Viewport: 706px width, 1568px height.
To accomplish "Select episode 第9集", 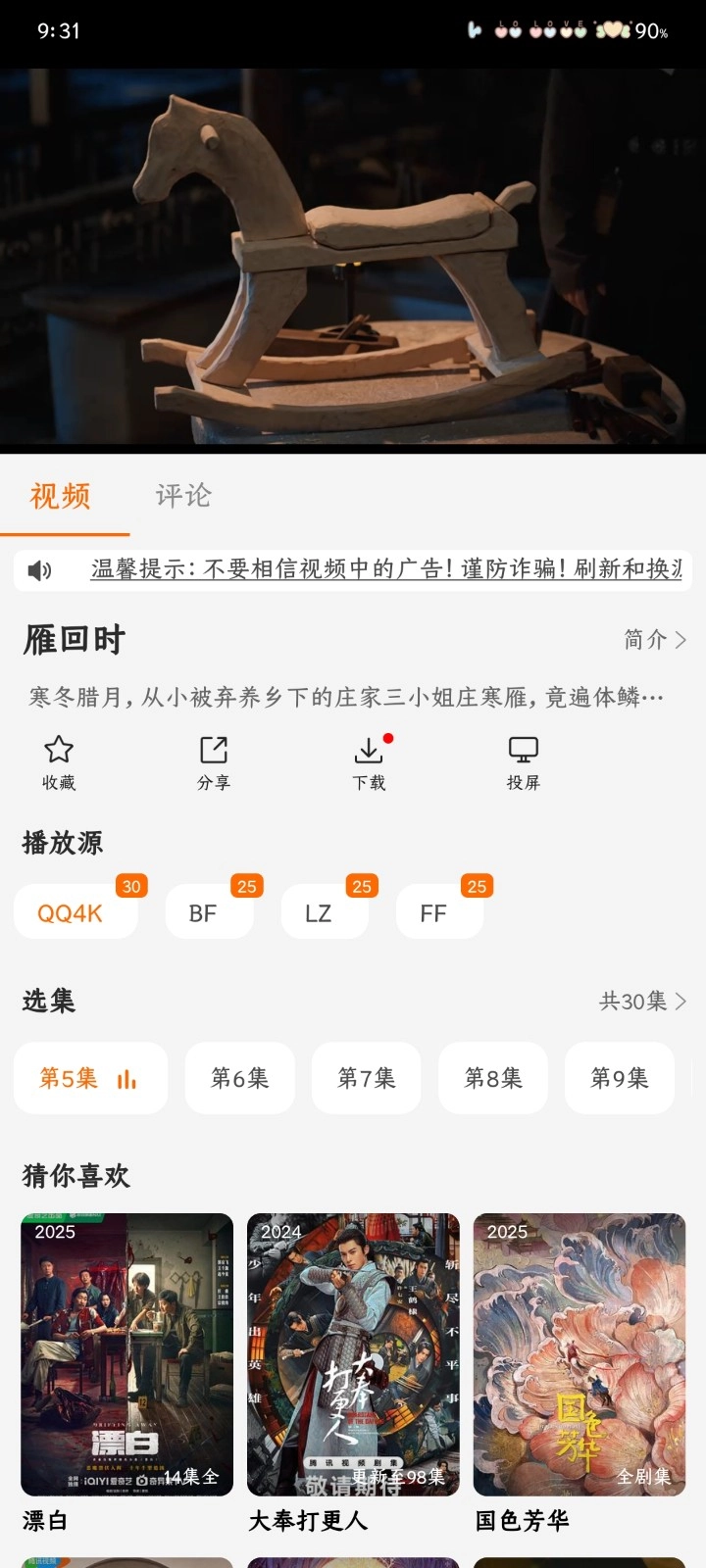I will click(x=619, y=1078).
